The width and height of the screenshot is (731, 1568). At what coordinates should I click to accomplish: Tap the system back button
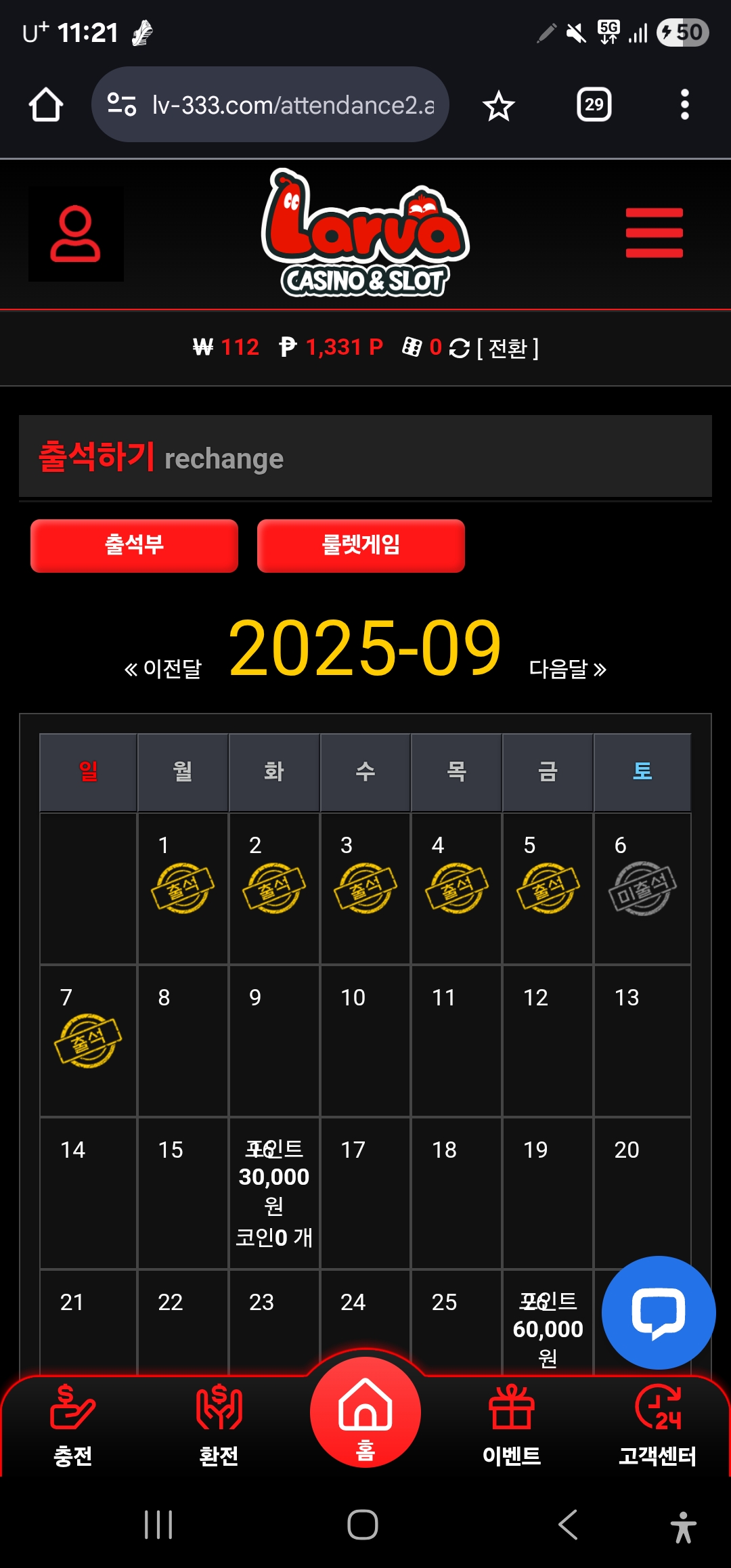click(567, 1525)
